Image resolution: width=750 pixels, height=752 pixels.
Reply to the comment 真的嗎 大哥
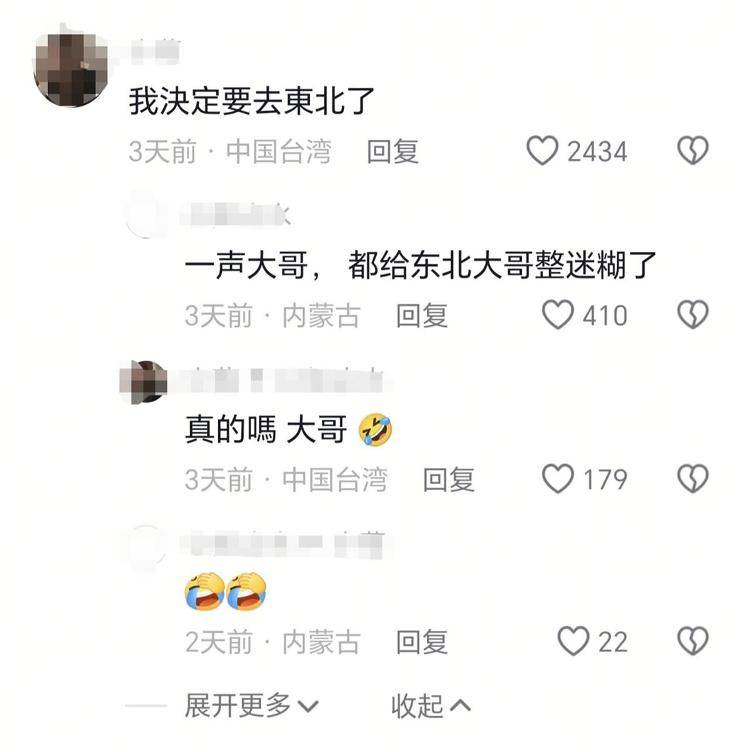click(x=448, y=479)
